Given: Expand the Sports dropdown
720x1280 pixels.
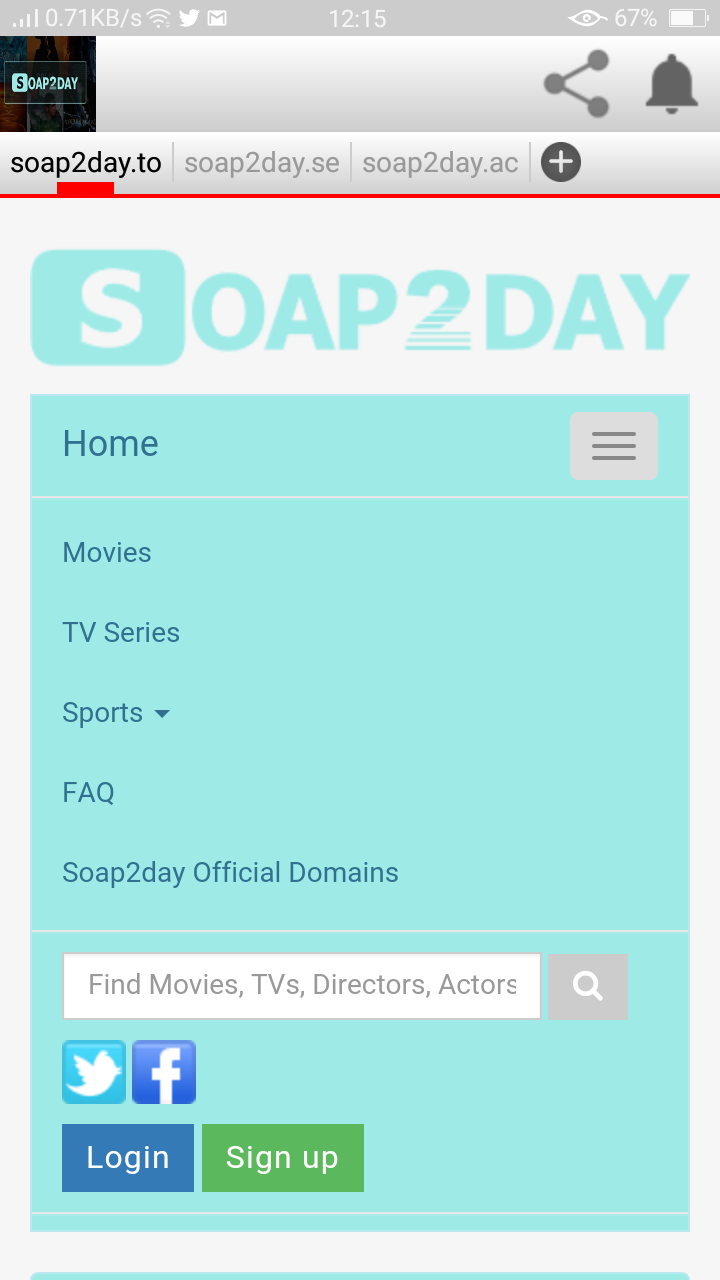Looking at the screenshot, I should point(116,713).
